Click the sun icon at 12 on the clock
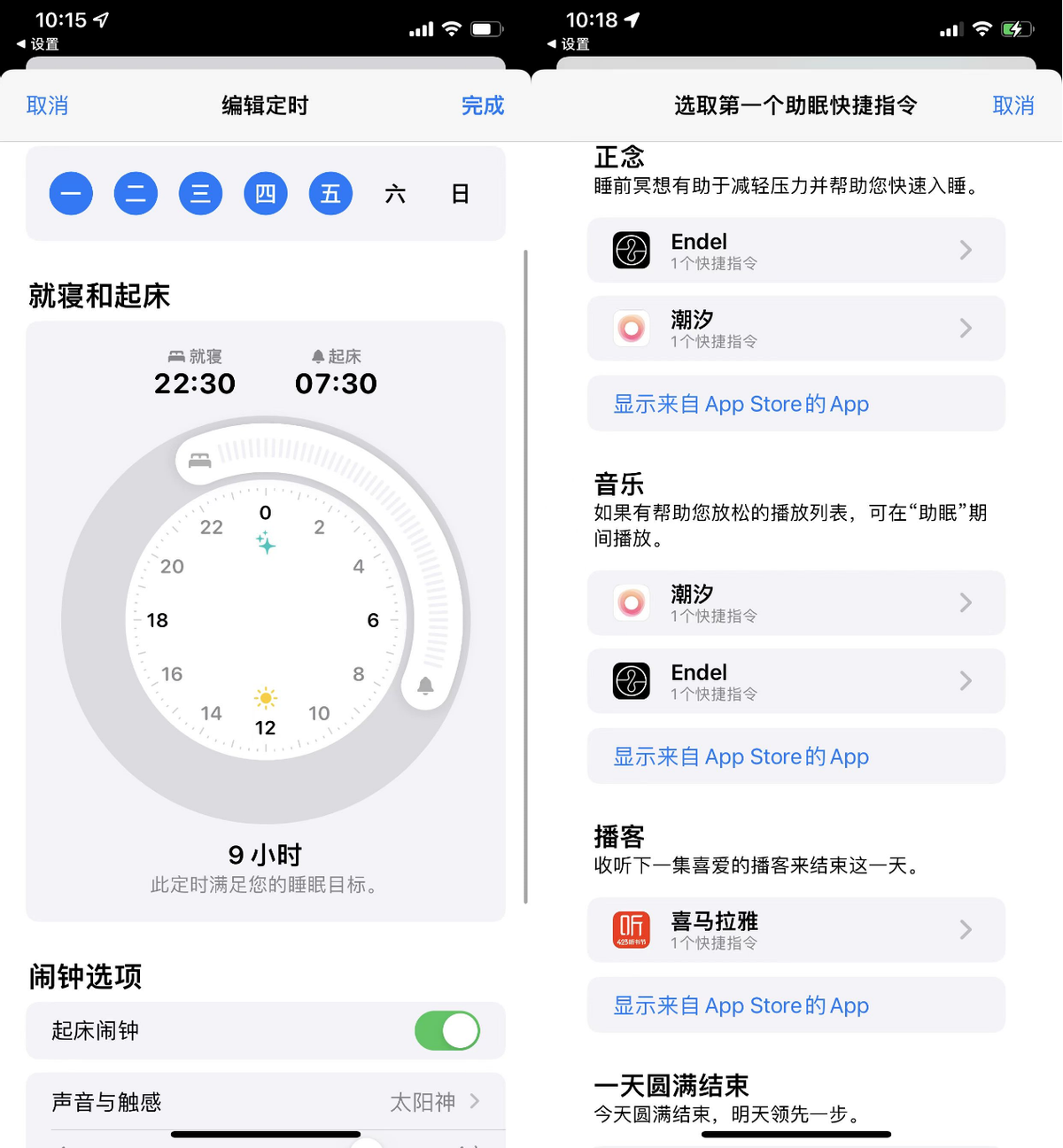 pos(264,699)
